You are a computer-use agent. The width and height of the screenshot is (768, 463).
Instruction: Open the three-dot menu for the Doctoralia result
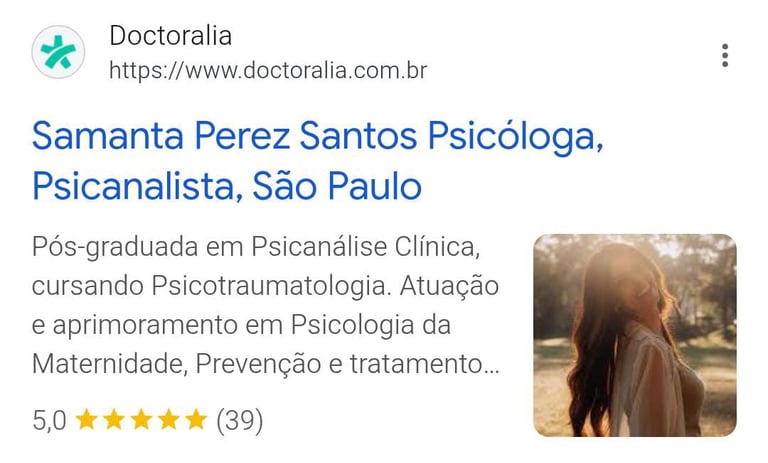click(725, 55)
